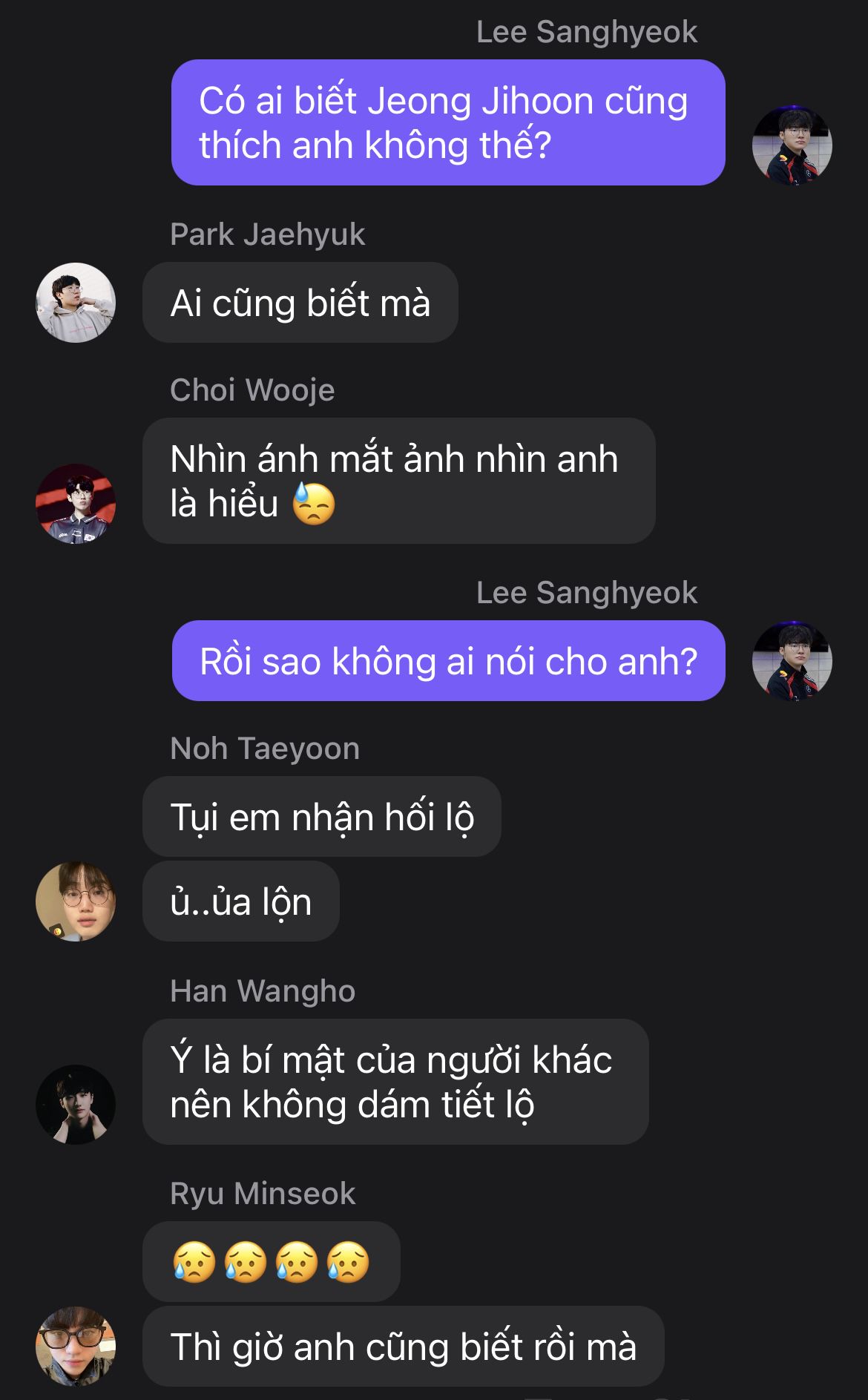Open Lee Sanghyeok's avatar beside the Jeong Jihoon message
Viewport: 868px width, 1400px height.
[x=792, y=145]
